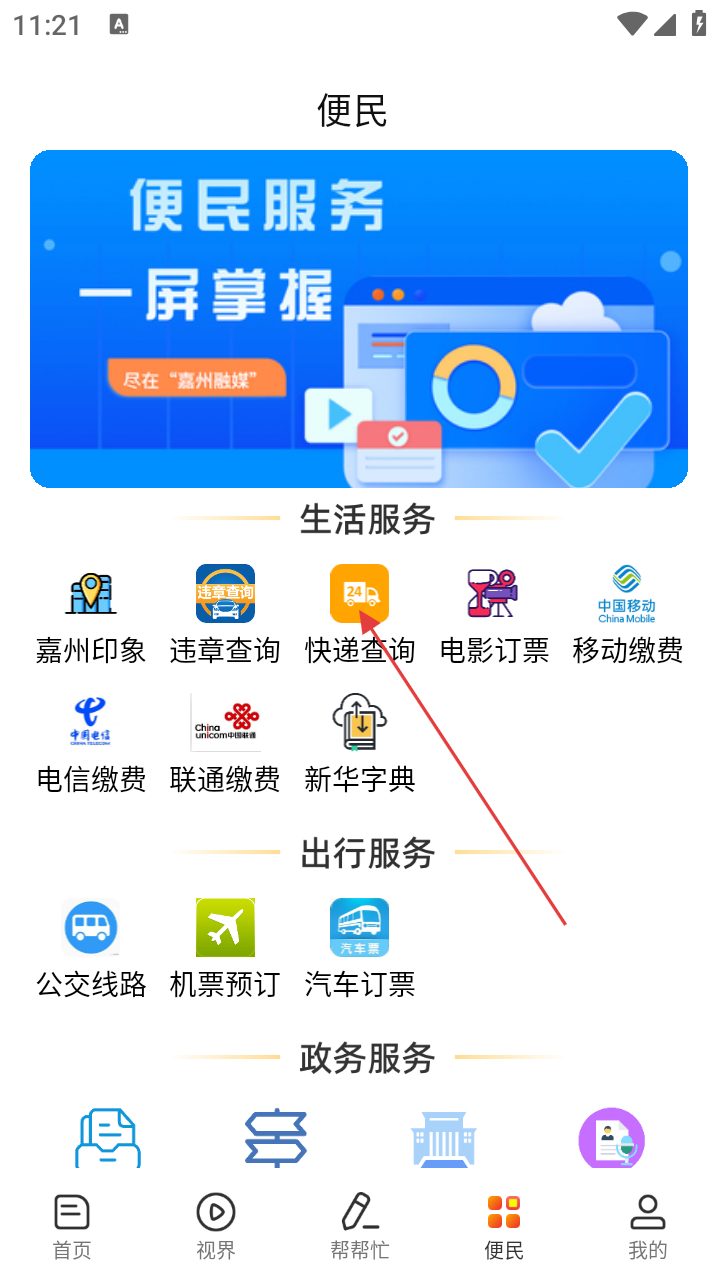720x1280 pixels.
Task: Check 公交线路 bus routes
Action: click(91, 946)
